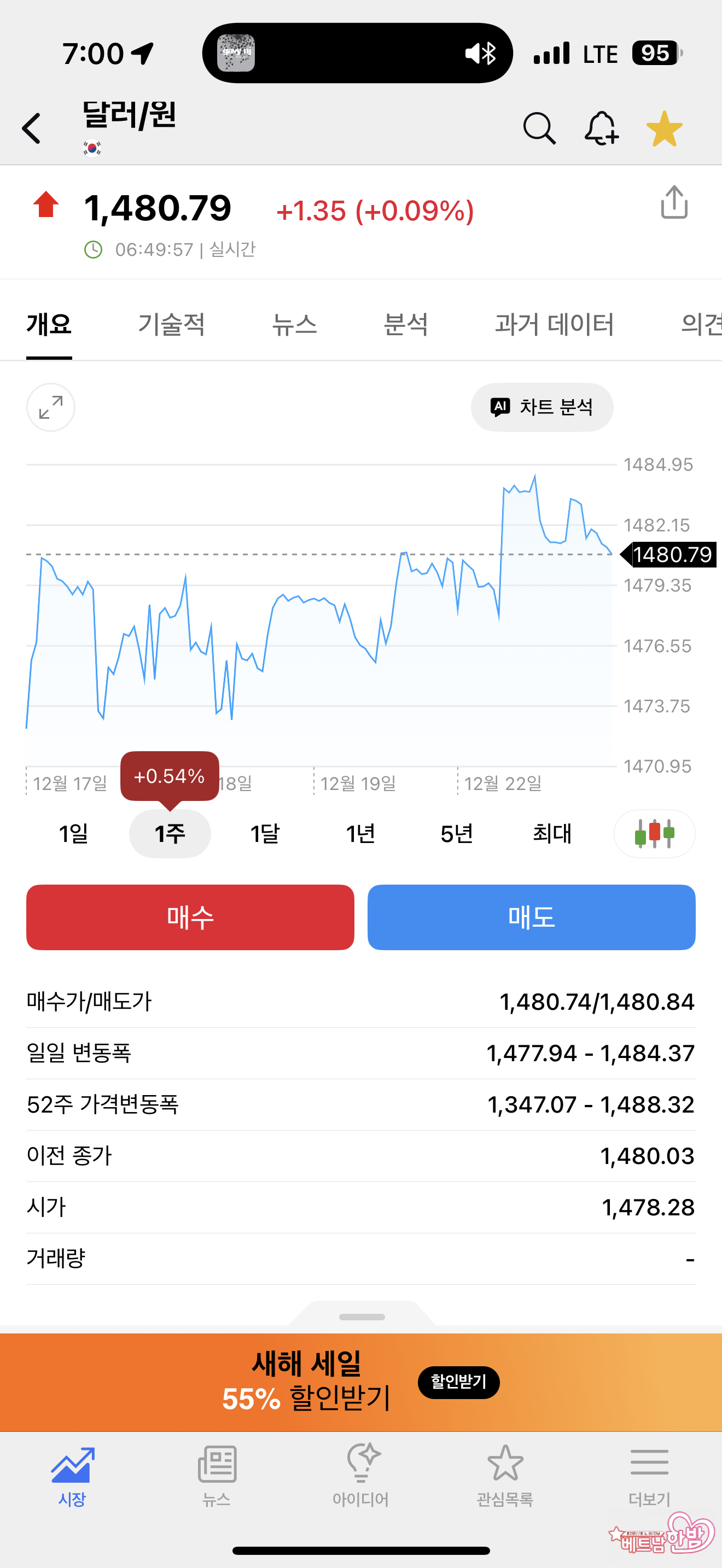Tap the red 매수 button
Viewport: 722px width, 1568px height.
(x=190, y=917)
